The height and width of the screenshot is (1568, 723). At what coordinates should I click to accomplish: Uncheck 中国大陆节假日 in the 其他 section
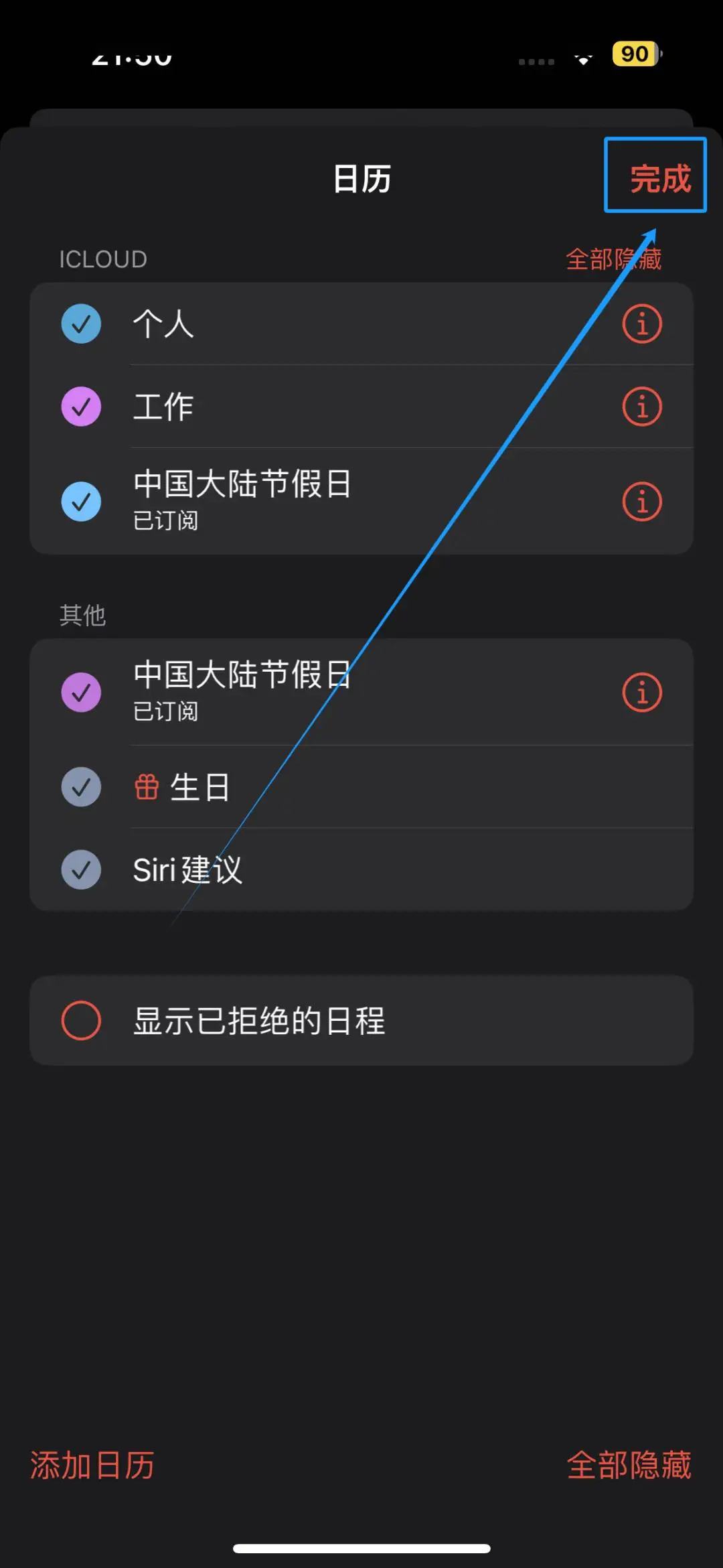[81, 693]
